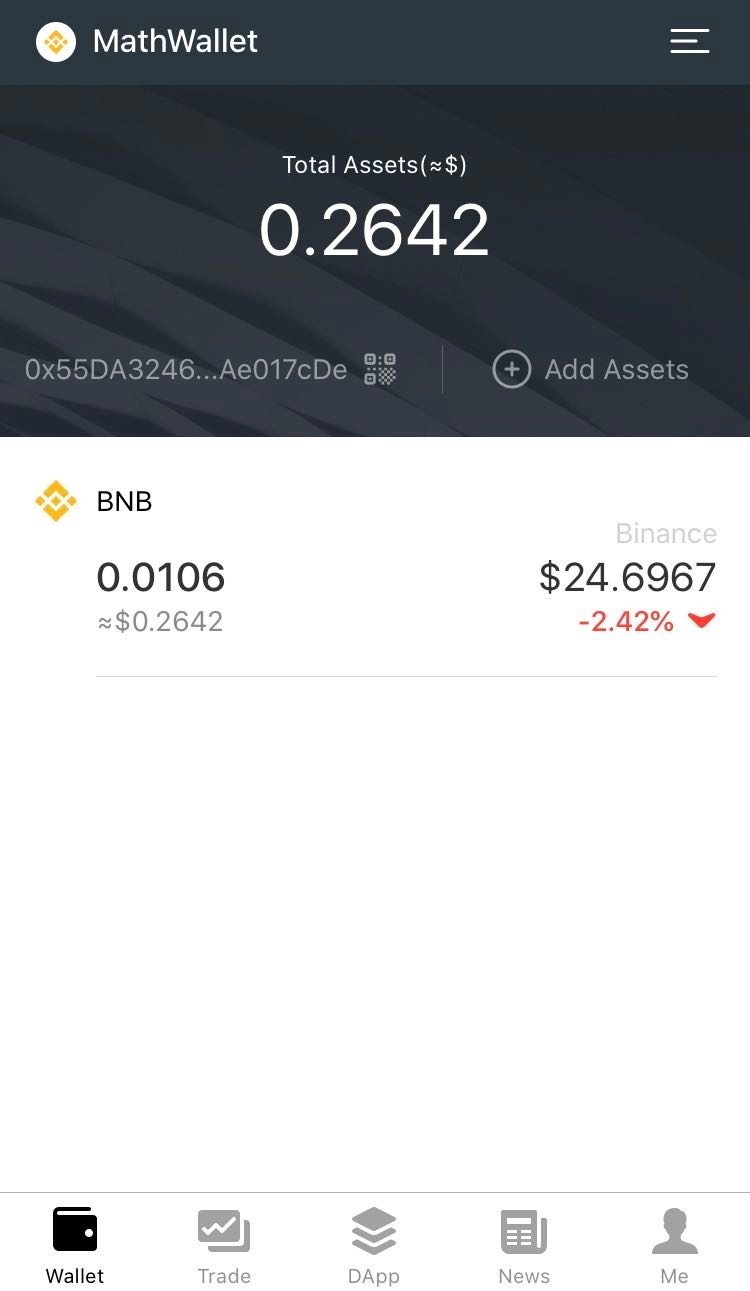The width and height of the screenshot is (750, 1291).
Task: Tap the wallet address 0x55DA3246...Ae017cDe
Action: coord(186,370)
